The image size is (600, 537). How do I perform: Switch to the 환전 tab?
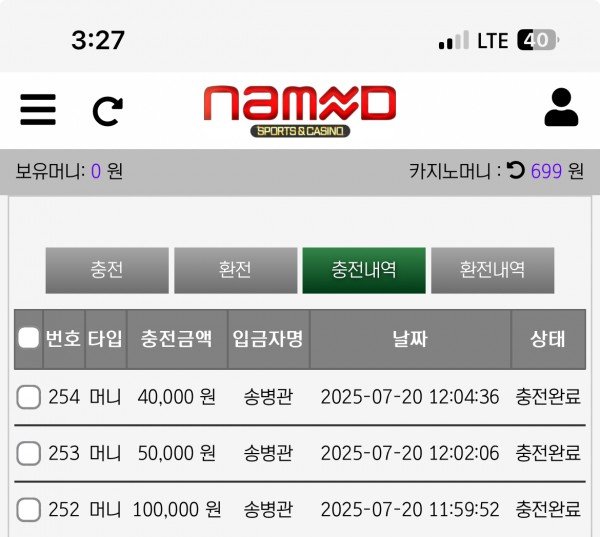pos(235,270)
